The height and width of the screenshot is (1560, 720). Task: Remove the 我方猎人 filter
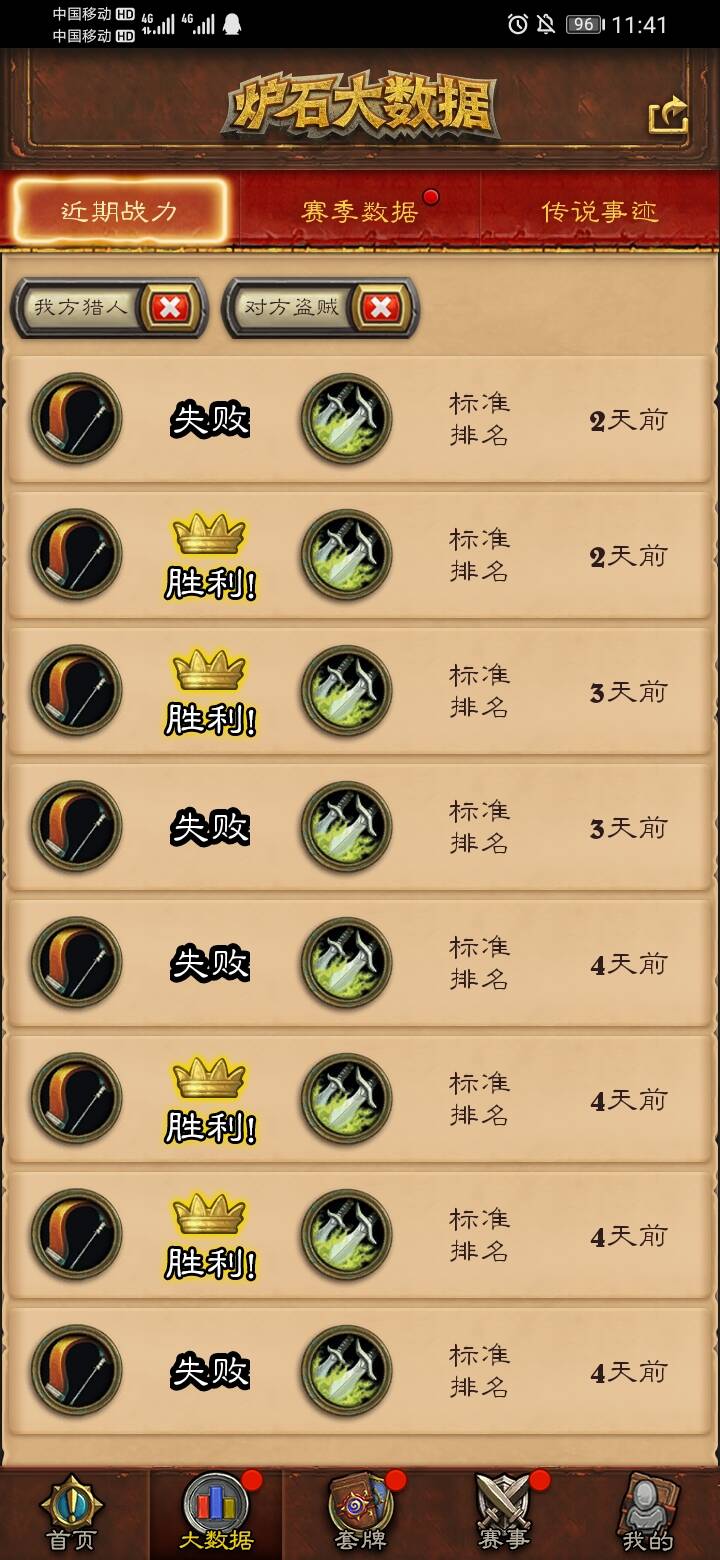click(x=170, y=307)
